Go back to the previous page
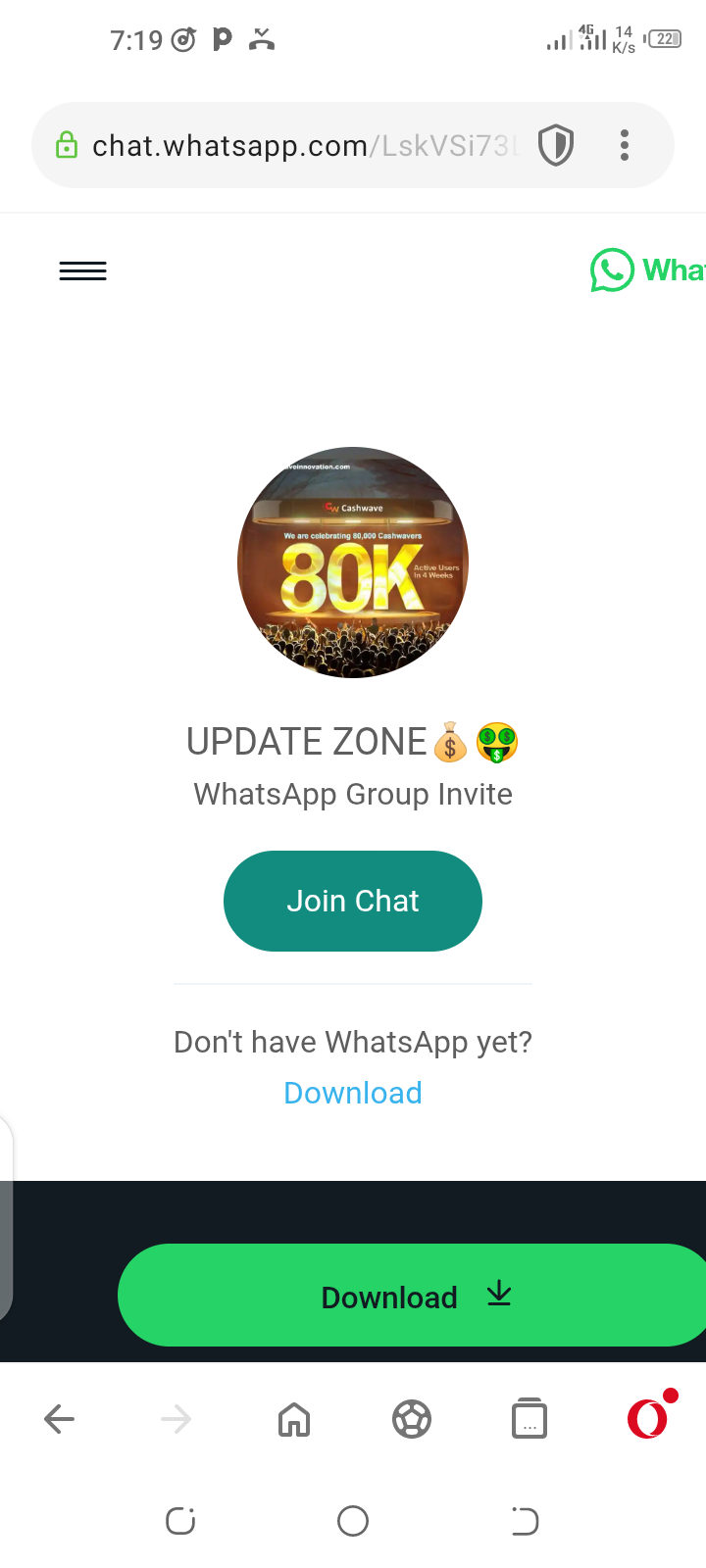Viewport: 706px width, 1568px height. point(60,1419)
